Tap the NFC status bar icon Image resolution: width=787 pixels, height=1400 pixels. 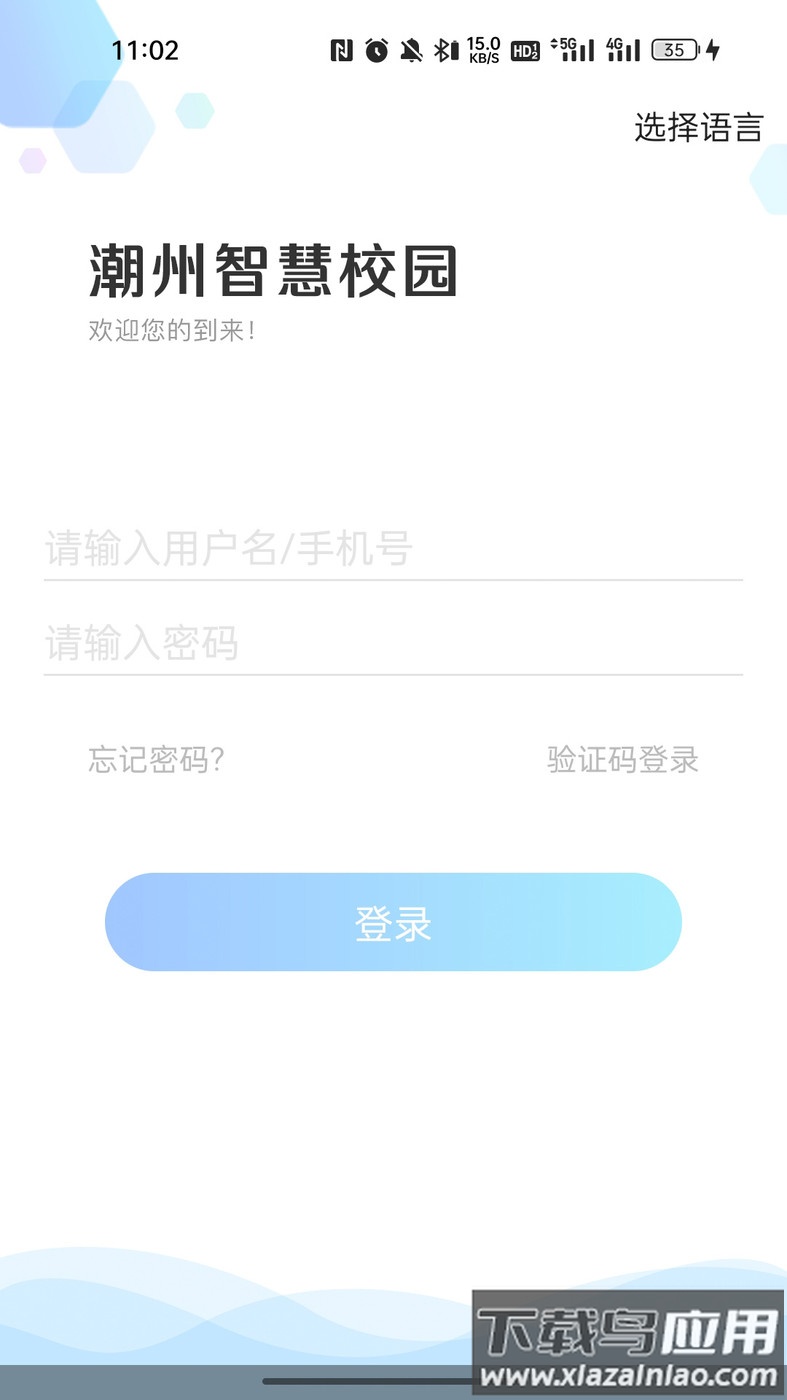tap(341, 50)
